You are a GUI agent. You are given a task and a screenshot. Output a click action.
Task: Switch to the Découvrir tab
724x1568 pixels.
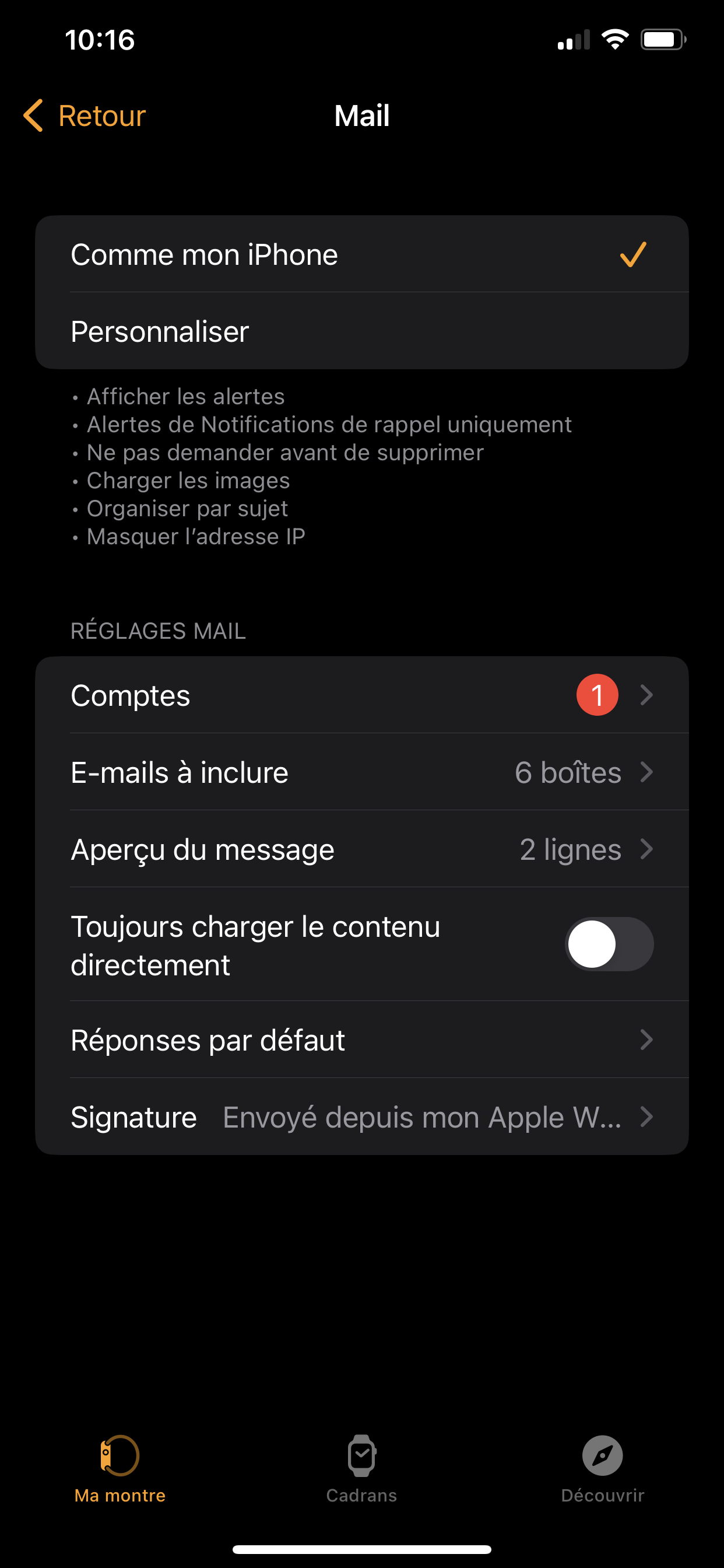point(602,1469)
